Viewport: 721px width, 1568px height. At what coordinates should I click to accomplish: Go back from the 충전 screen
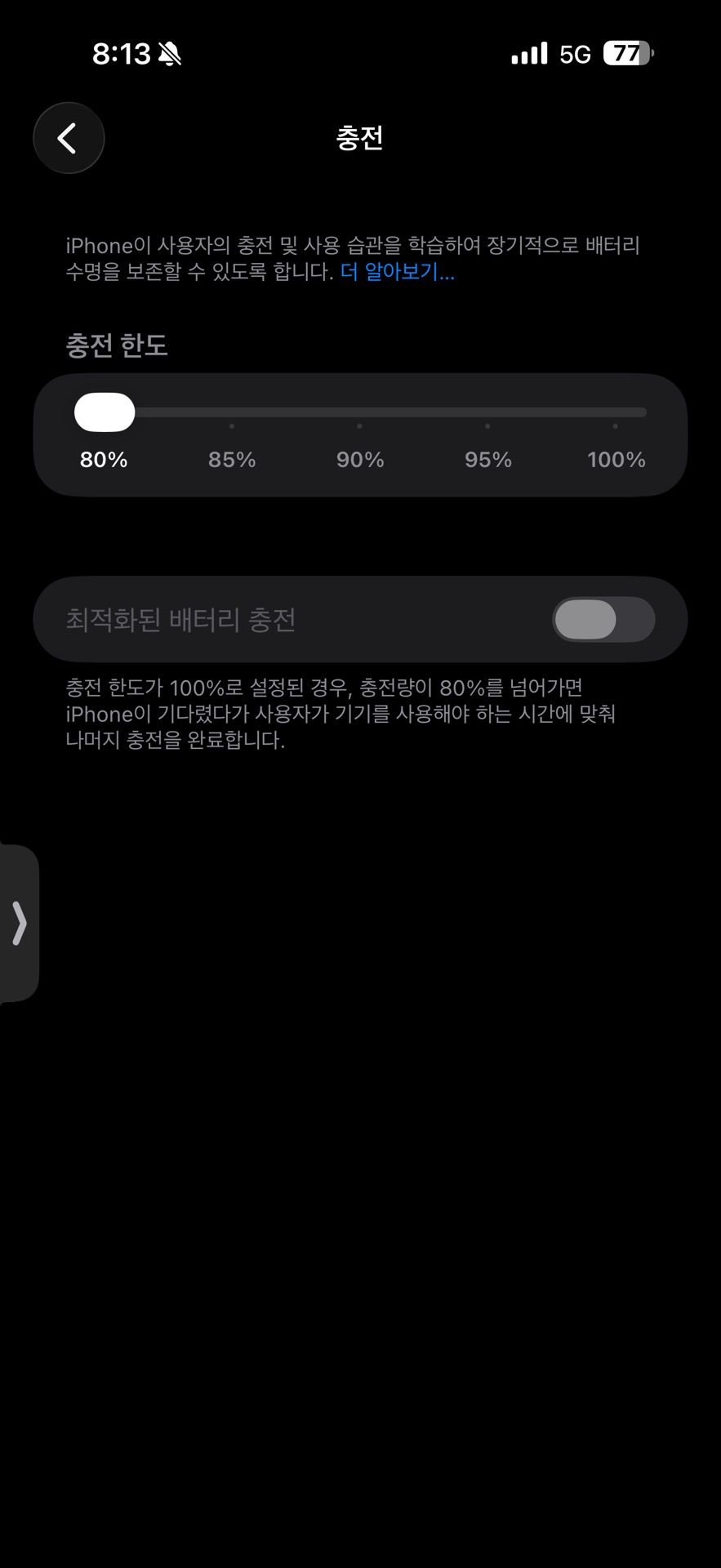click(x=69, y=138)
